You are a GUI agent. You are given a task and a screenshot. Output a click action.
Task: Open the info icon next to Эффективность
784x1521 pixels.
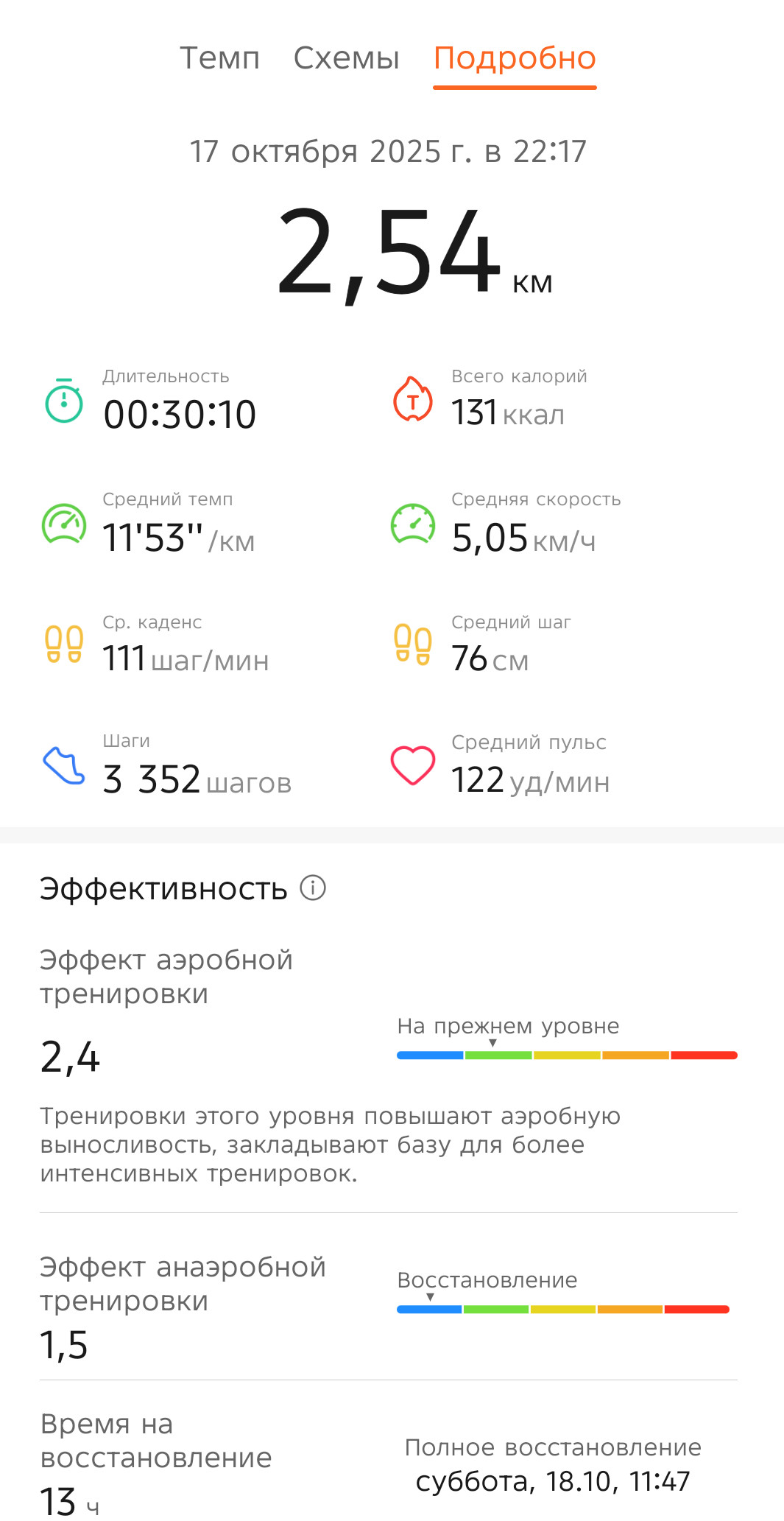coord(313,888)
